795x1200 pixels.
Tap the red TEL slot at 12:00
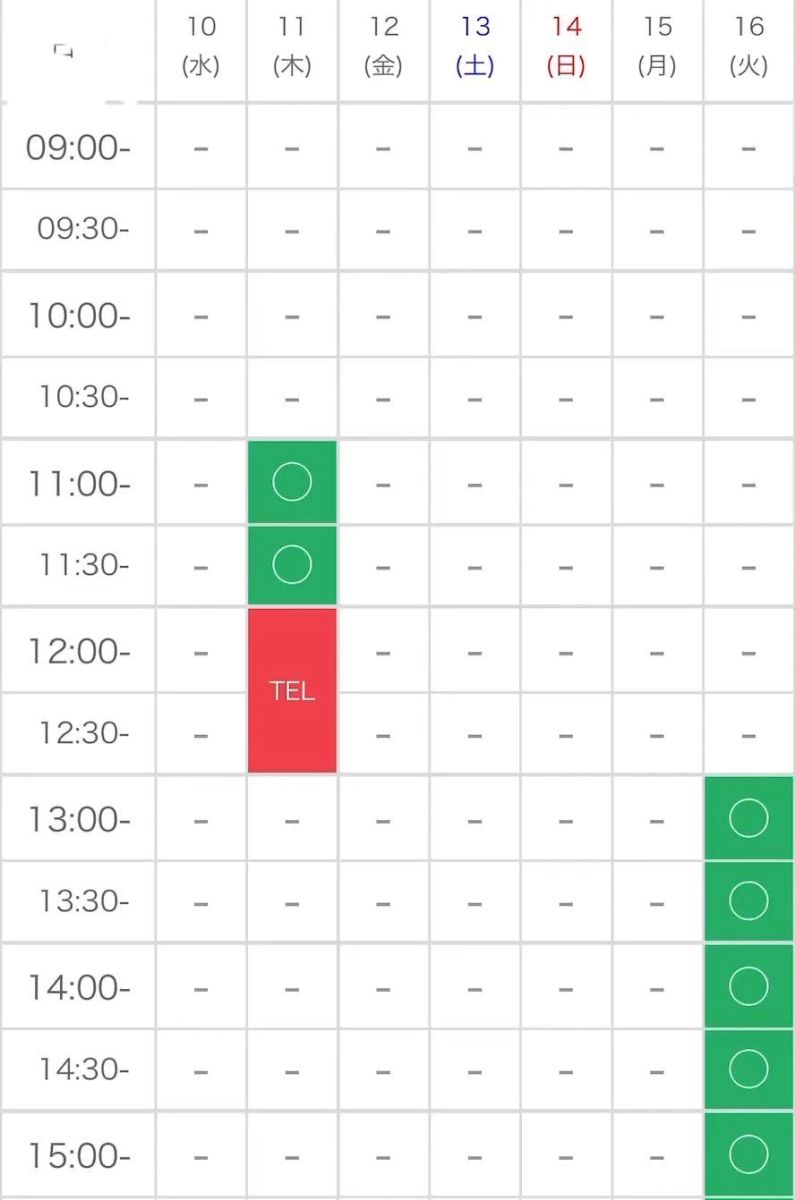tap(292, 690)
